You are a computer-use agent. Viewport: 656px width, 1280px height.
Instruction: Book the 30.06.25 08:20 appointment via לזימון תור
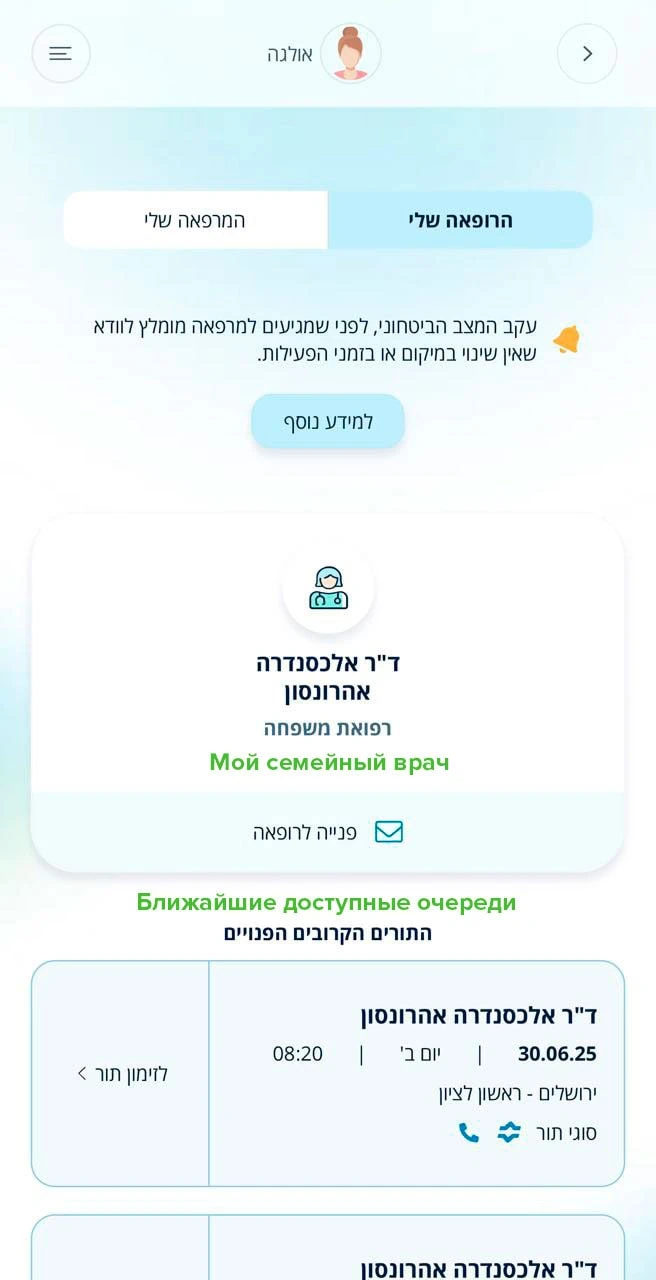(121, 1074)
